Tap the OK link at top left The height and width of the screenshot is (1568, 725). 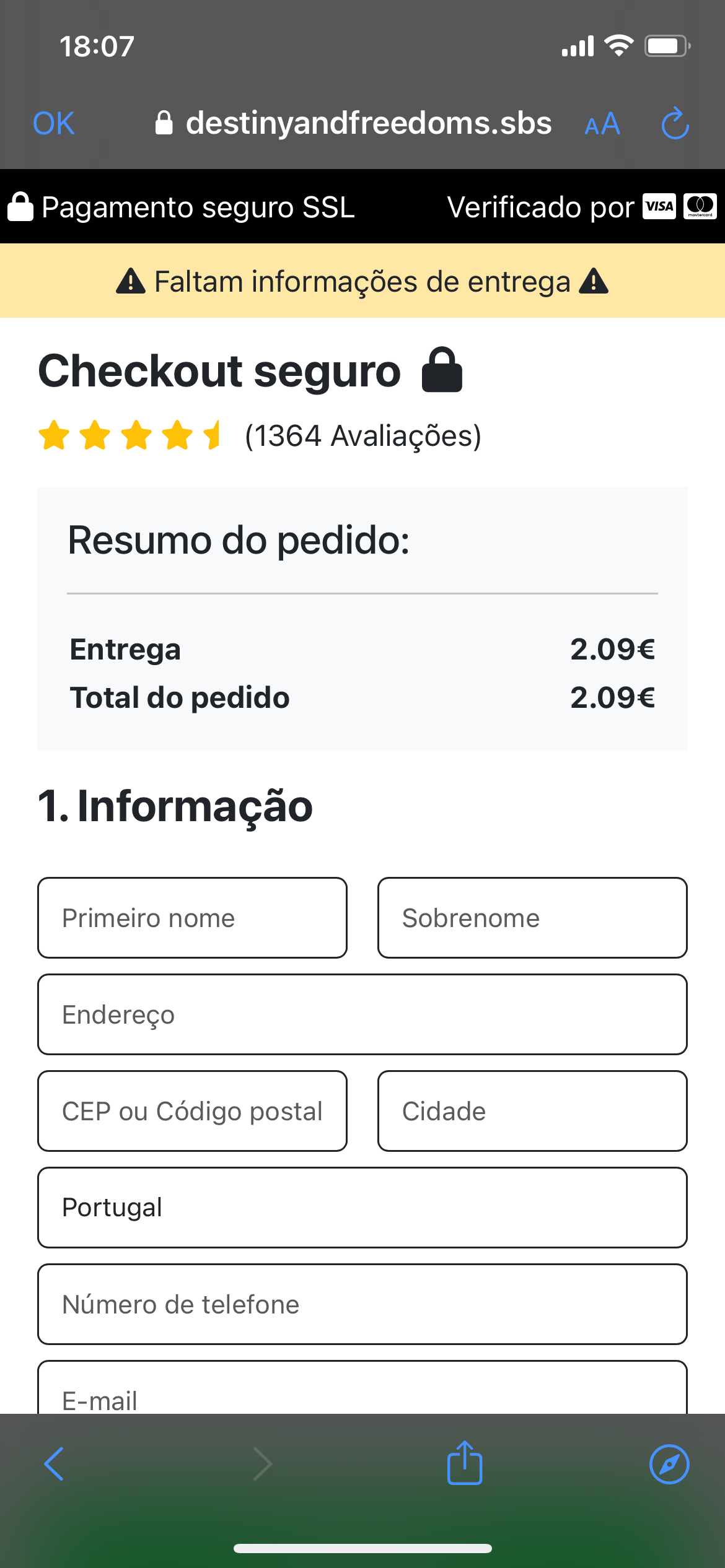(53, 123)
